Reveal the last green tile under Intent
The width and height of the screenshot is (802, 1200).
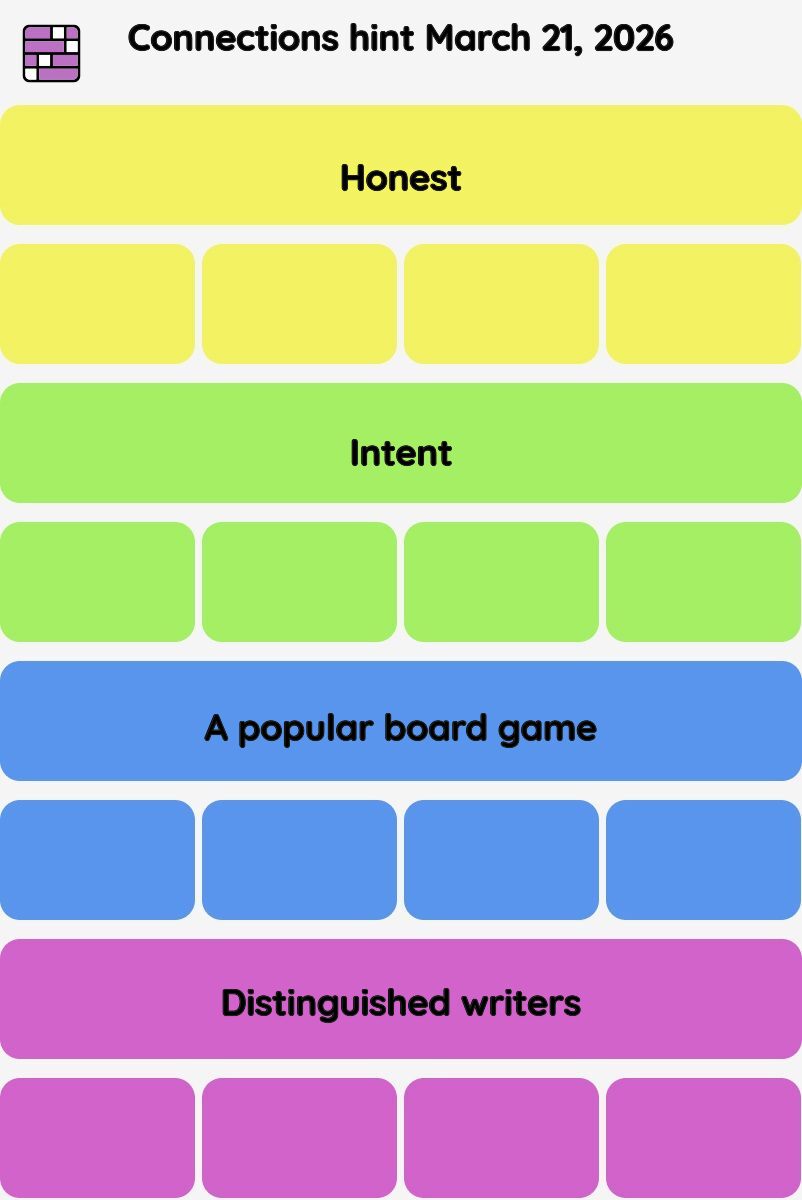click(x=703, y=582)
